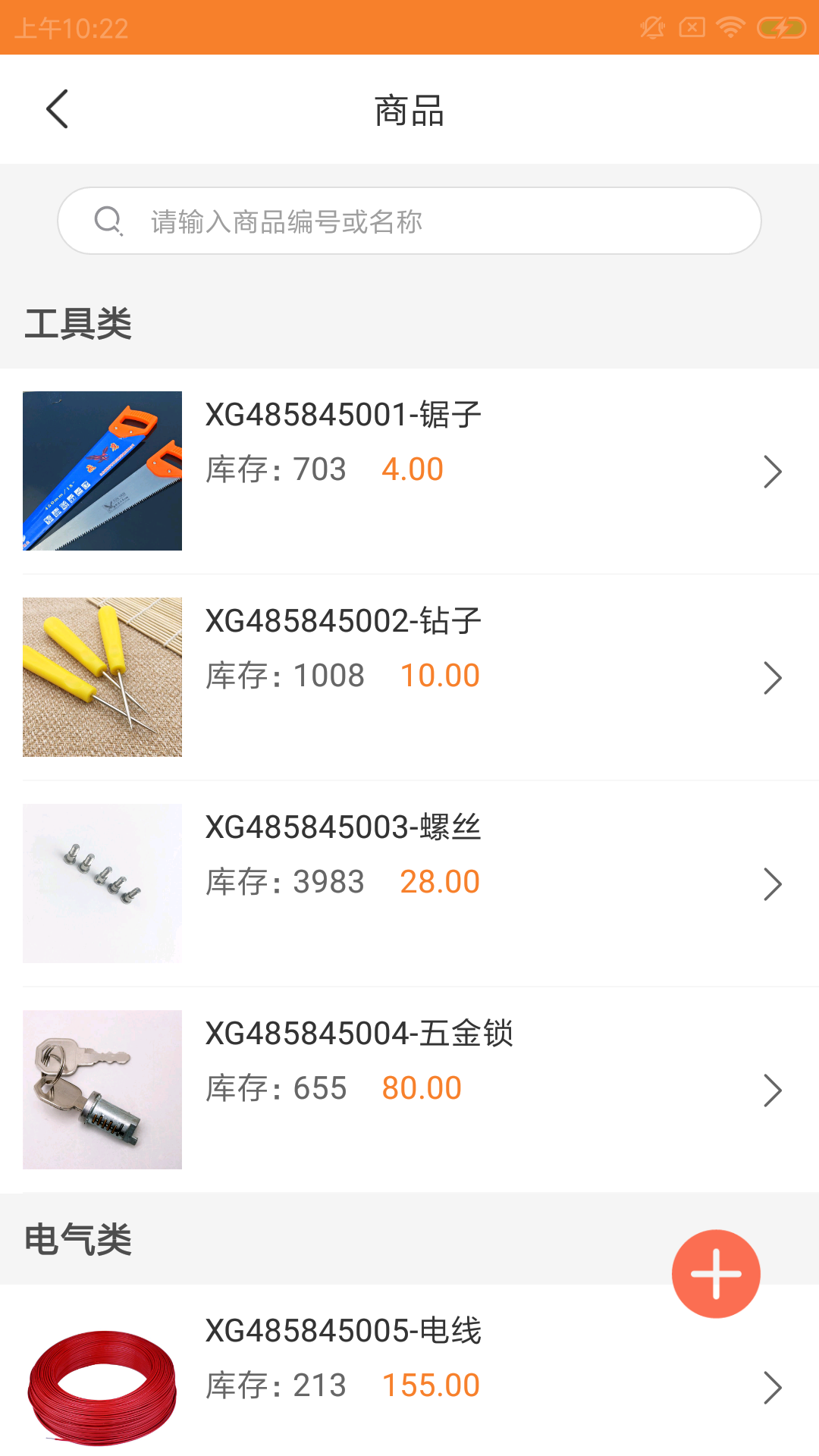Navigate back using the arrow icon
819x1456 pixels.
(x=58, y=108)
